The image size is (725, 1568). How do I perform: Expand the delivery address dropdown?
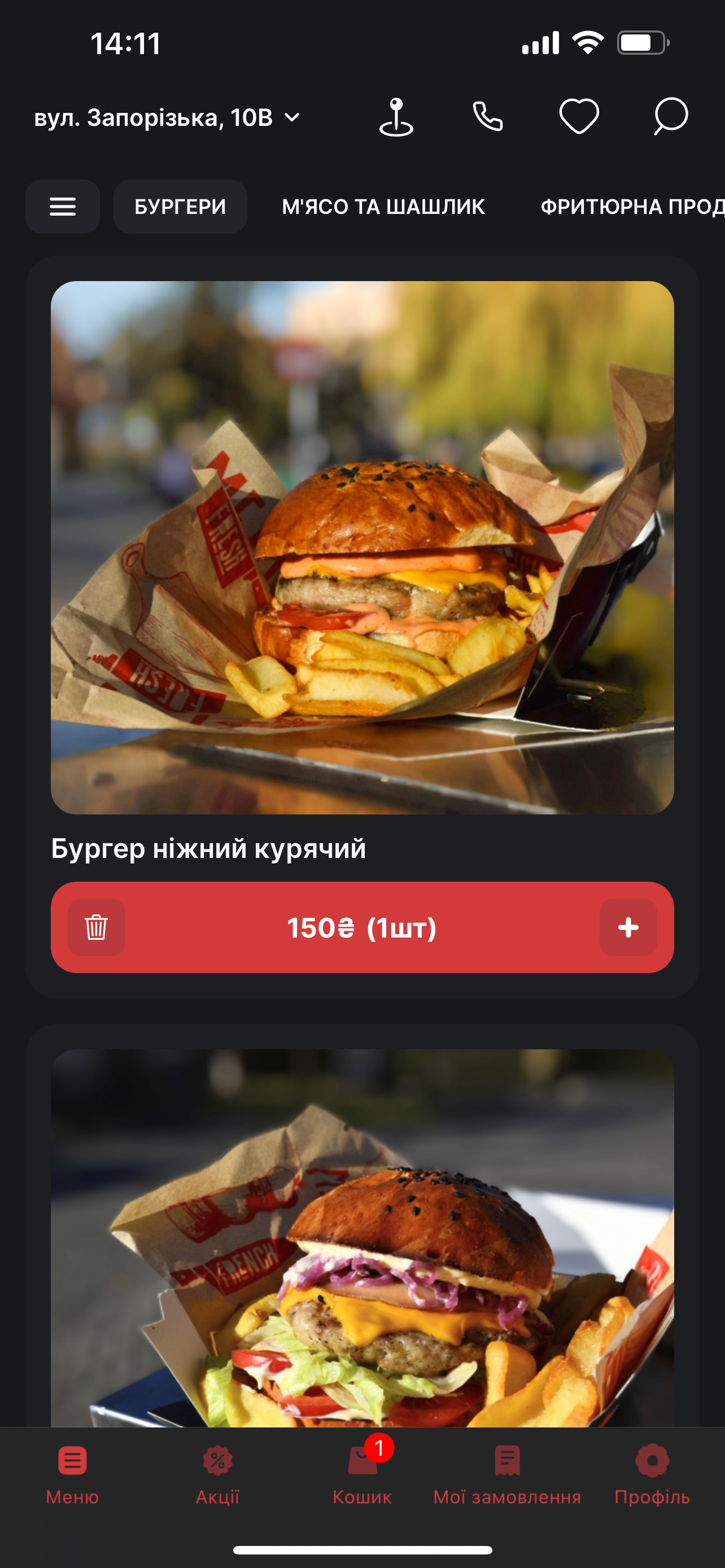coord(290,117)
